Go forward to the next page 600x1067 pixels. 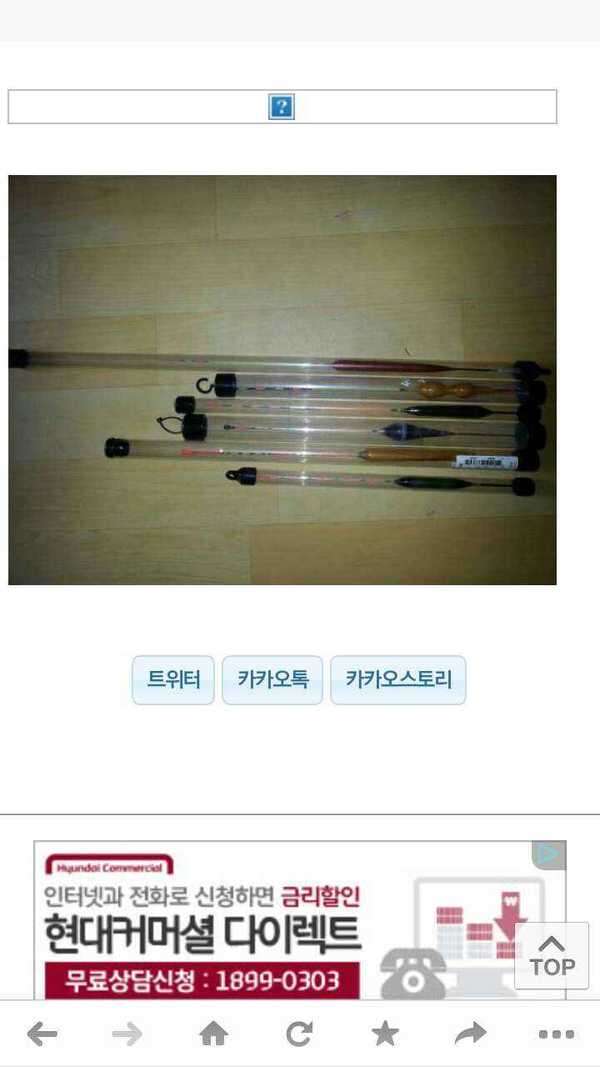coord(127,1035)
